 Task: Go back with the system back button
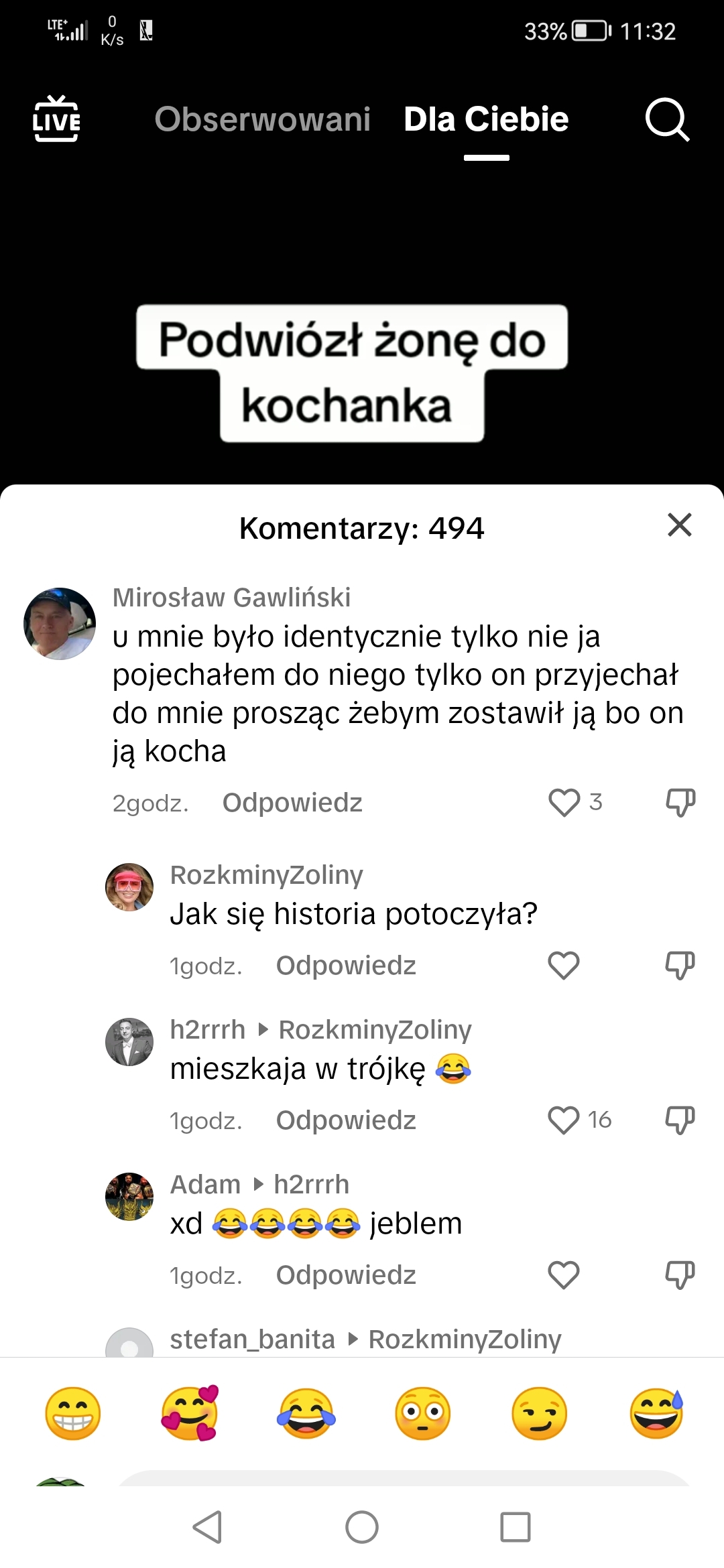[x=207, y=1527]
